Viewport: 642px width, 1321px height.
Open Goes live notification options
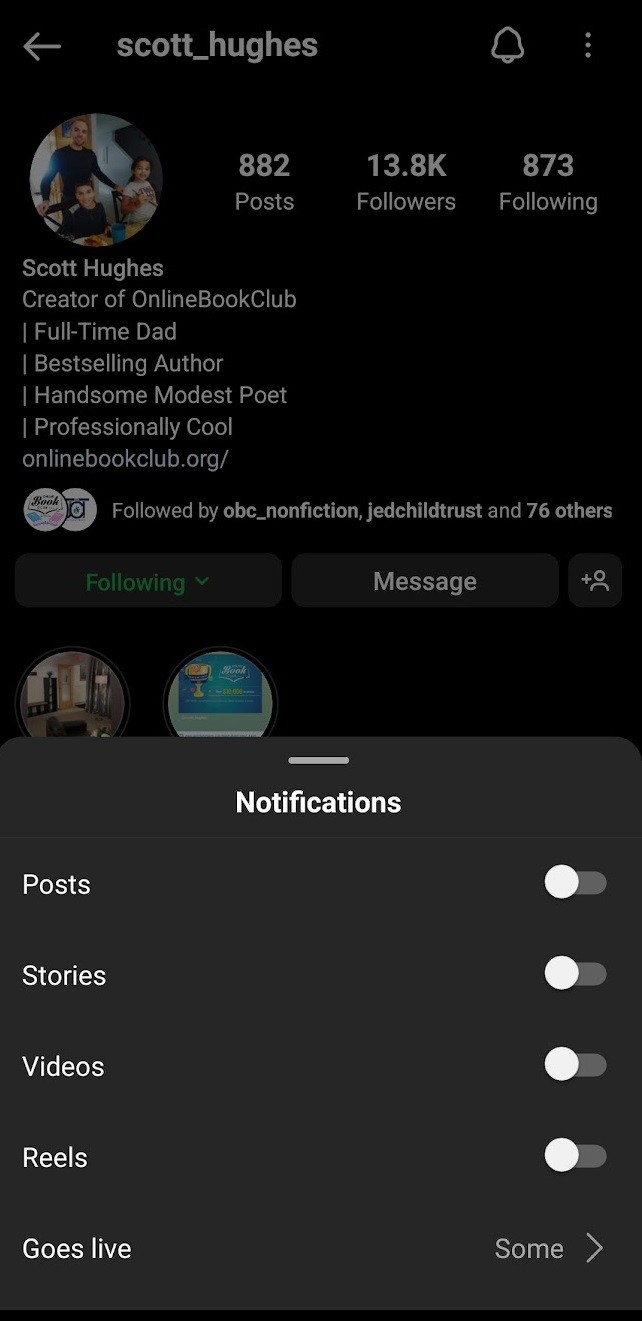548,1248
